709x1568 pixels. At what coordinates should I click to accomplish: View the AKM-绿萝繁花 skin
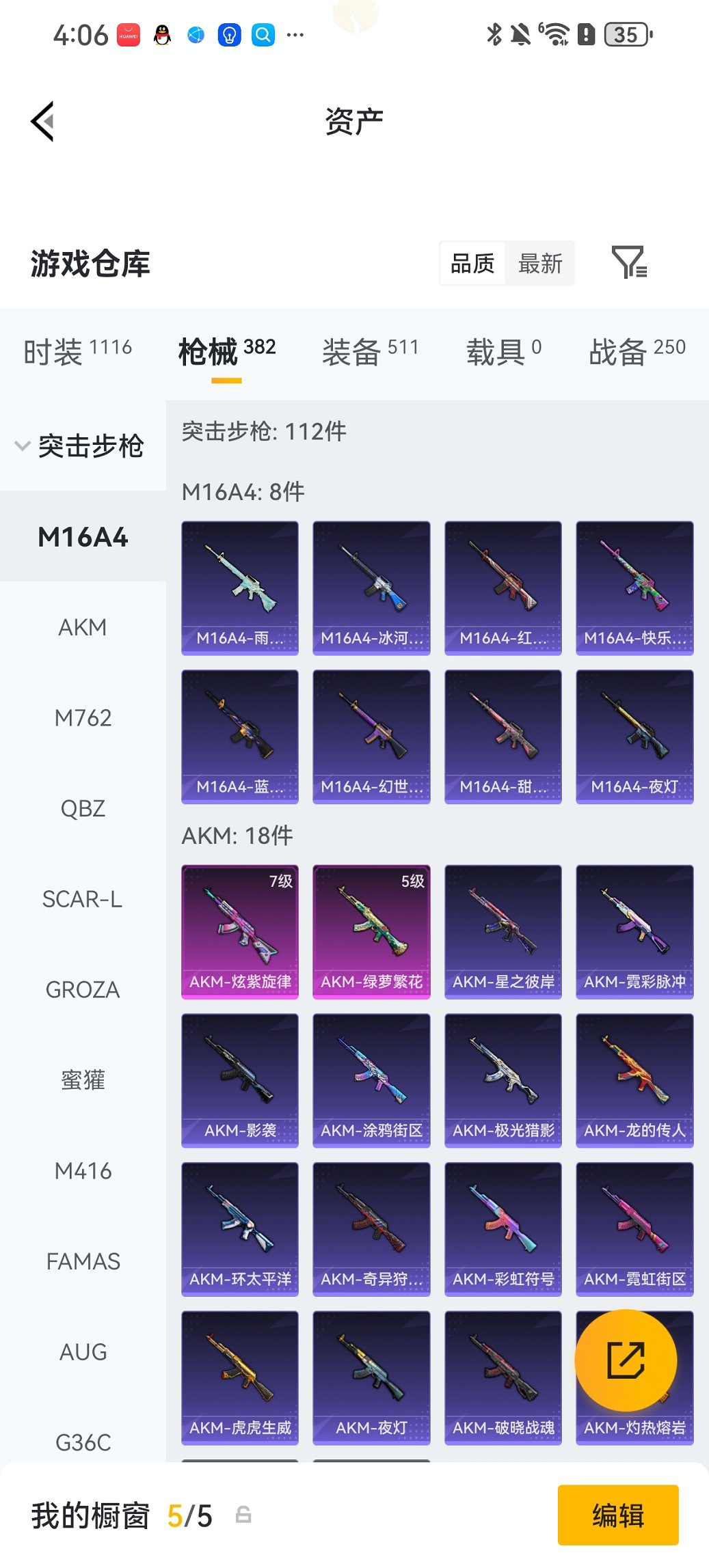371,931
